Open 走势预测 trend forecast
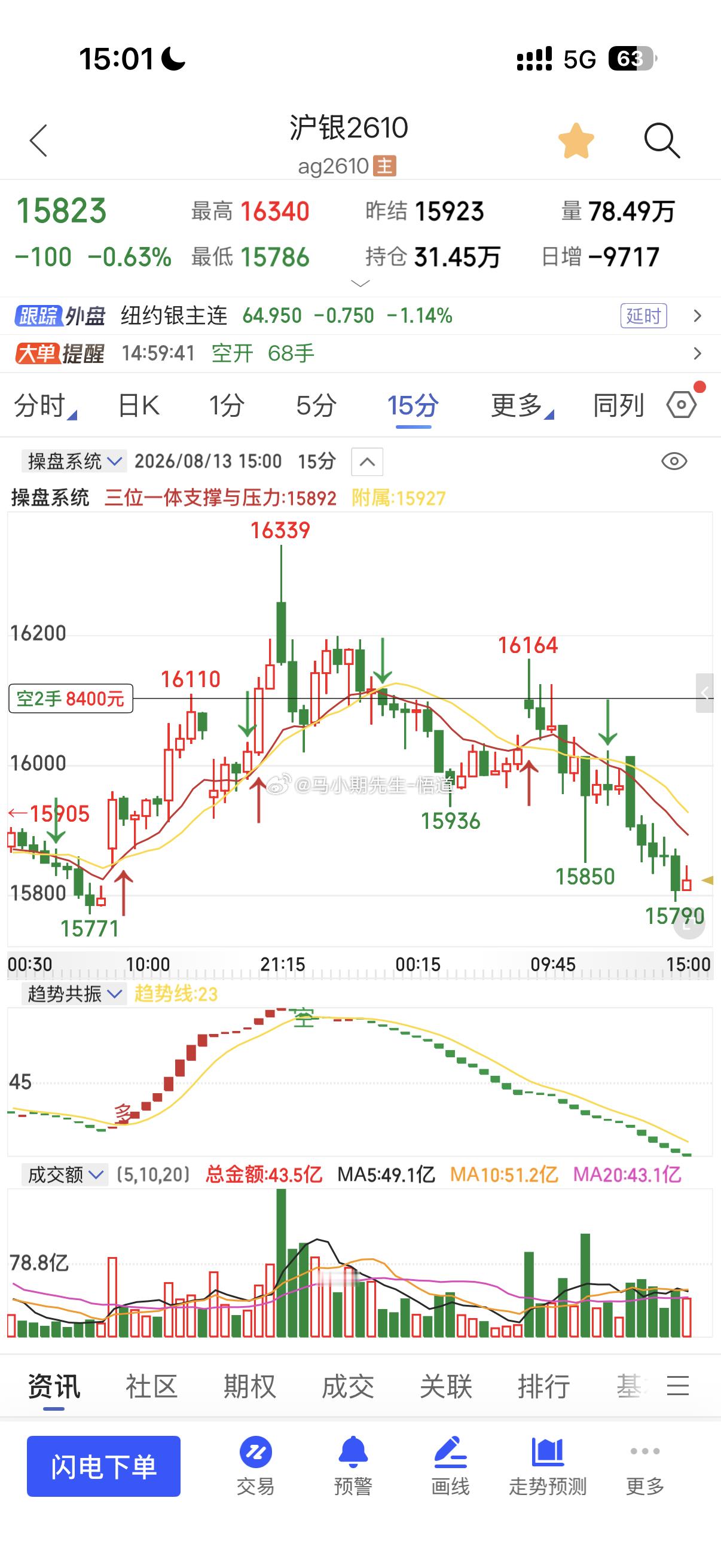 (x=548, y=1466)
